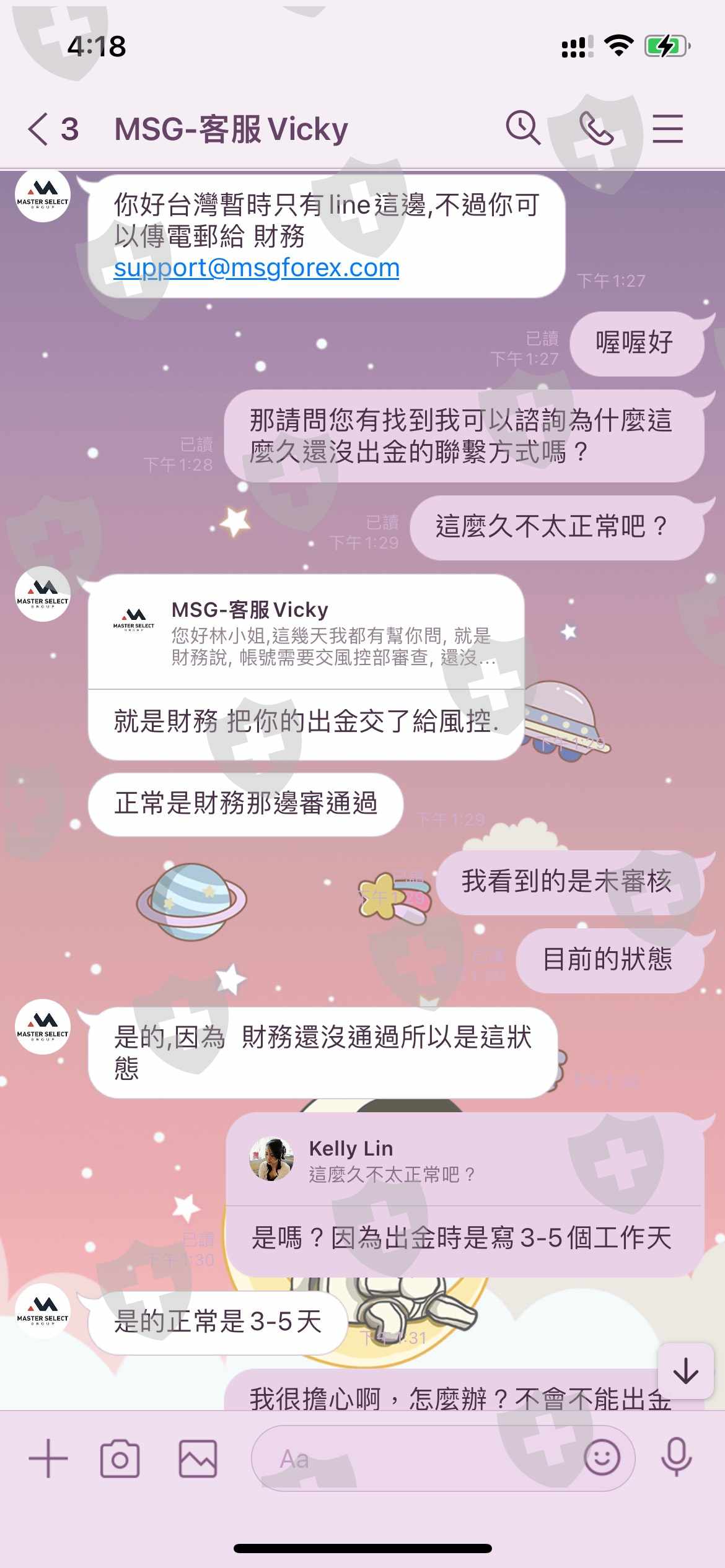Image resolution: width=725 pixels, height=1568 pixels.
Task: Open the photo gallery picker
Action: (x=198, y=1458)
